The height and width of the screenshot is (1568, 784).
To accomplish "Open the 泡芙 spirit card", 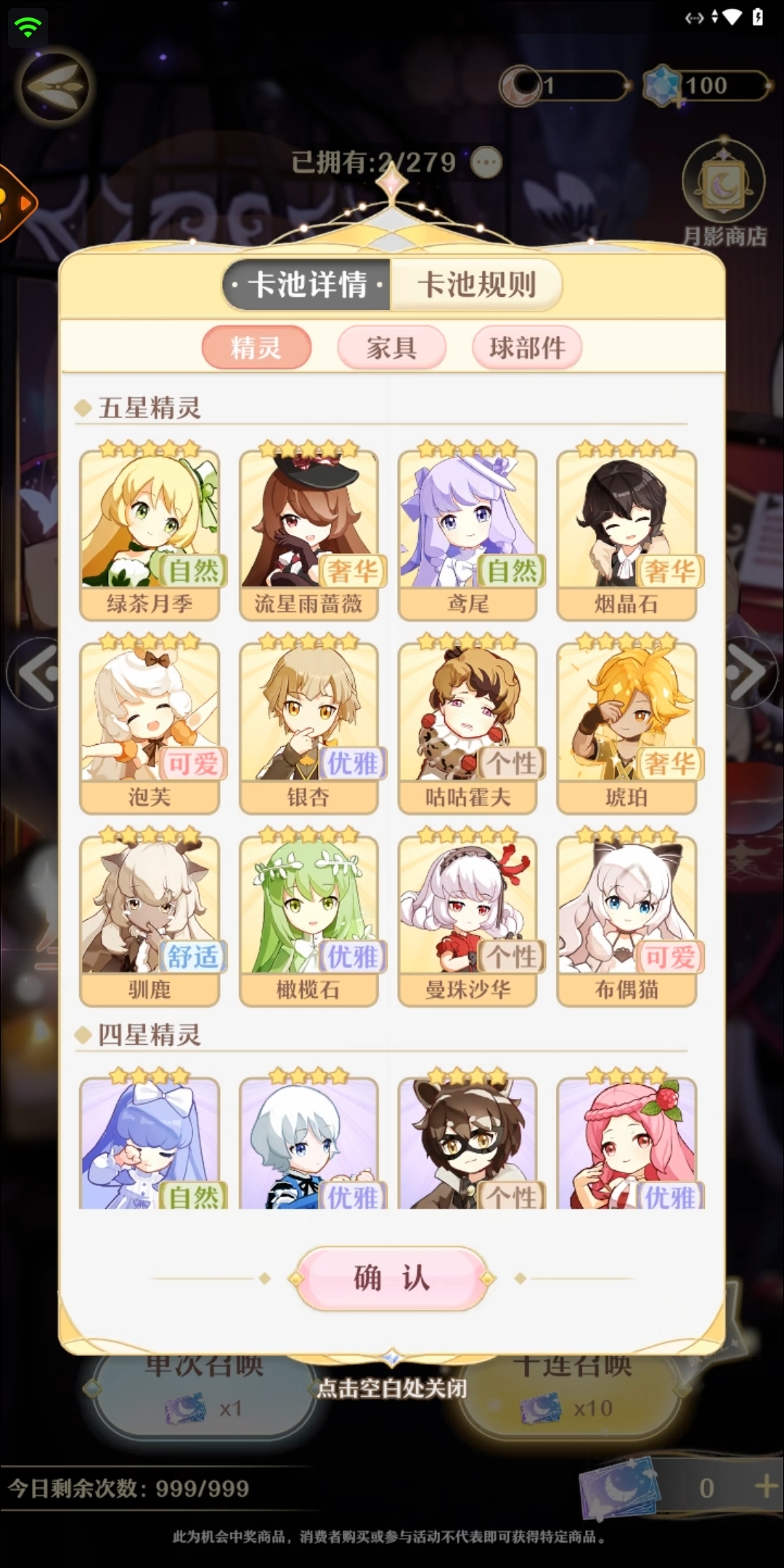I will click(x=150, y=724).
